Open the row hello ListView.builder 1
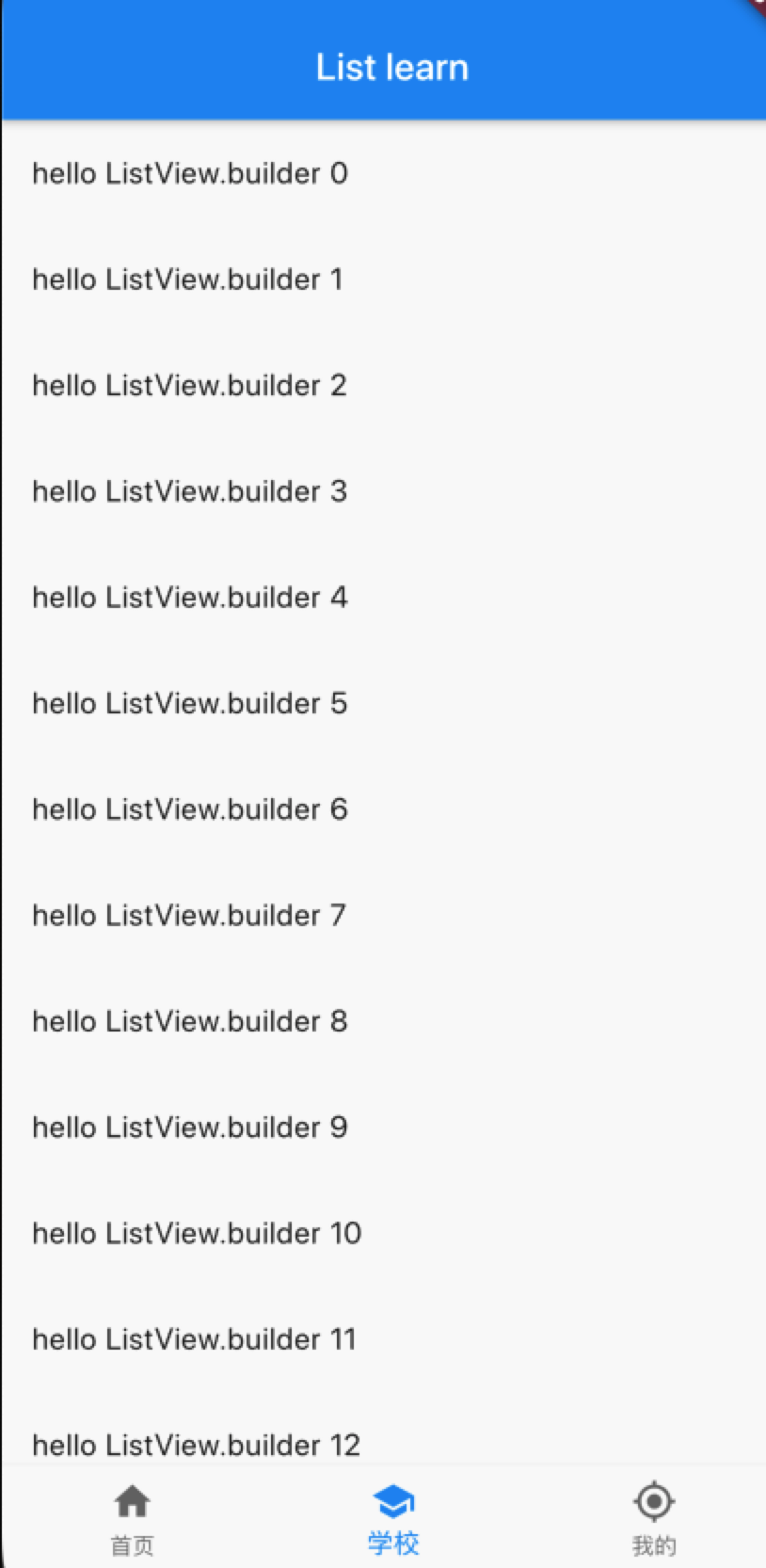 pyautogui.click(x=188, y=280)
